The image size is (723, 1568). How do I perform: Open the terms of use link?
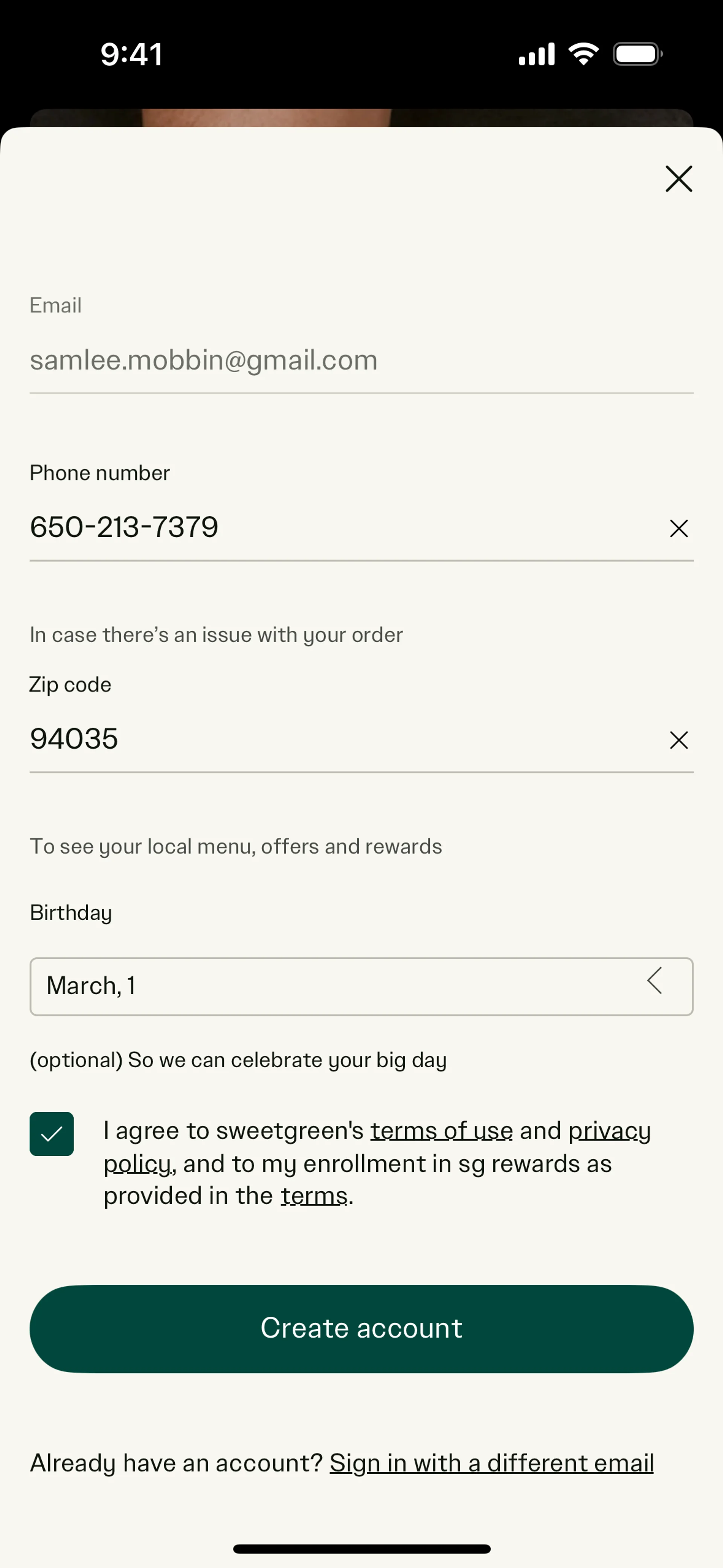pyautogui.click(x=441, y=1131)
